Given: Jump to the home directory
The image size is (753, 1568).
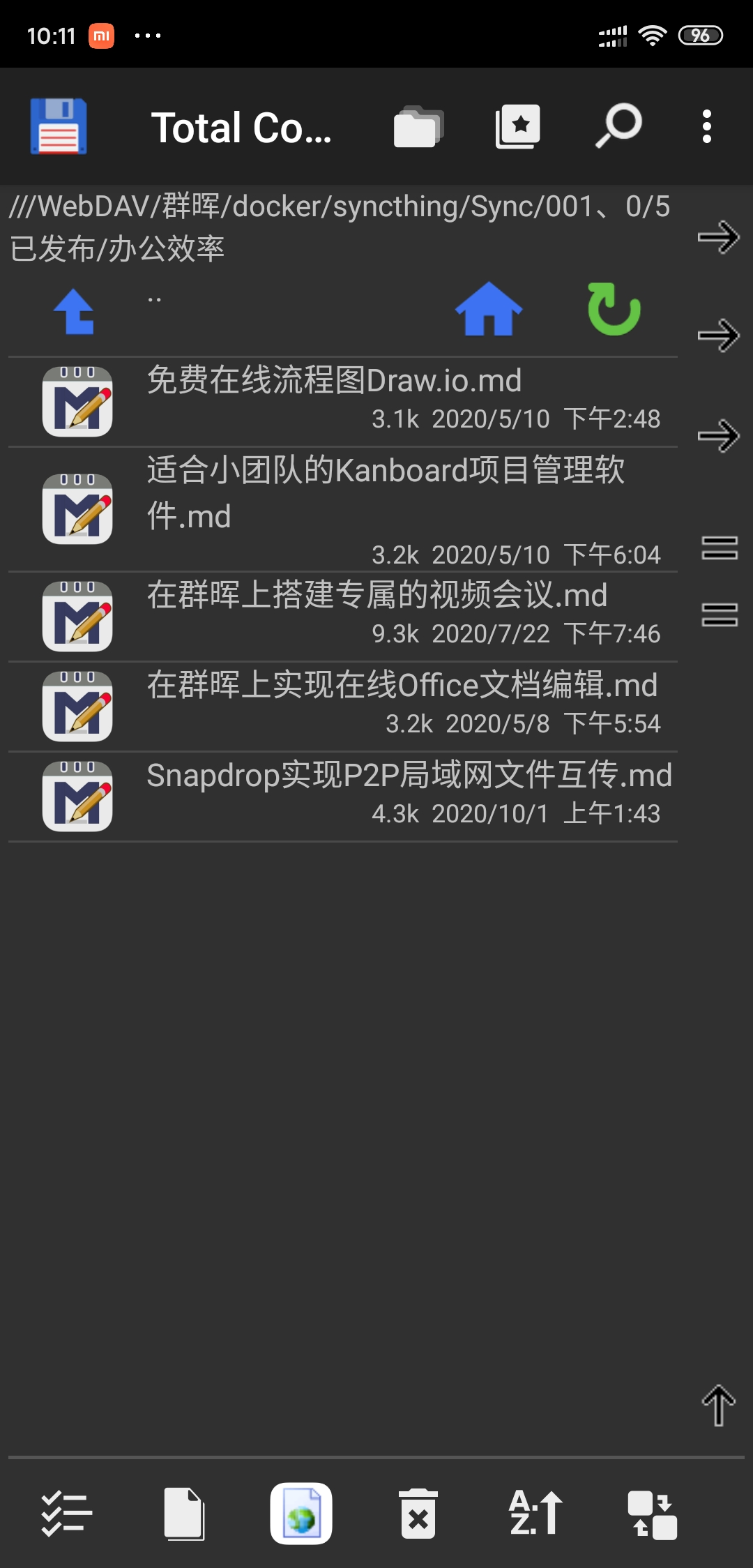Looking at the screenshot, I should (488, 310).
